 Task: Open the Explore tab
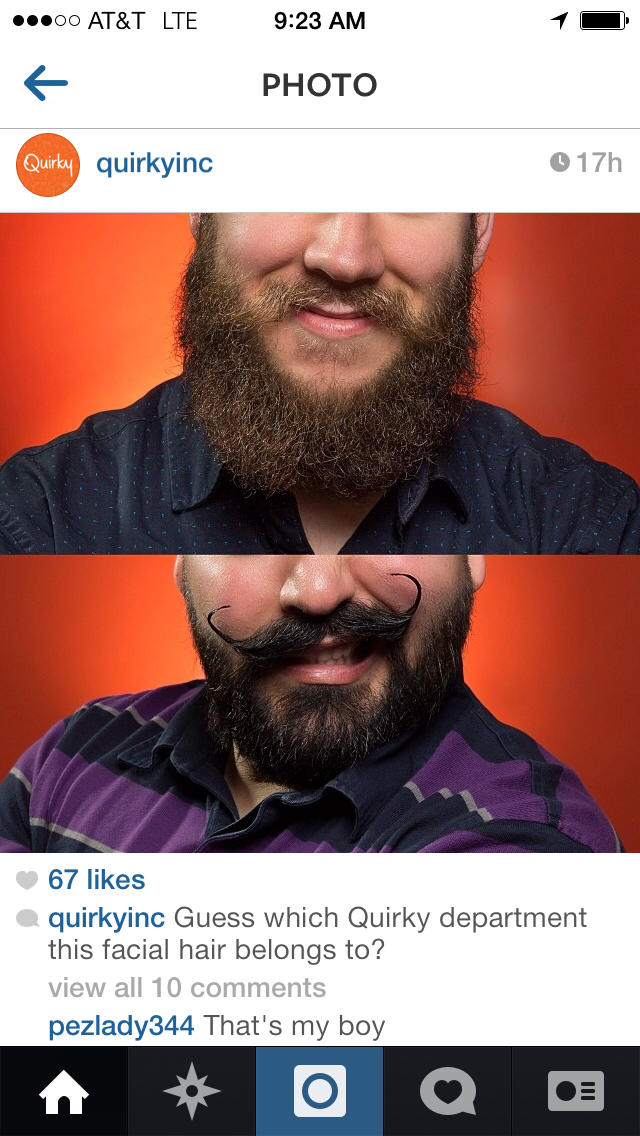191,1091
